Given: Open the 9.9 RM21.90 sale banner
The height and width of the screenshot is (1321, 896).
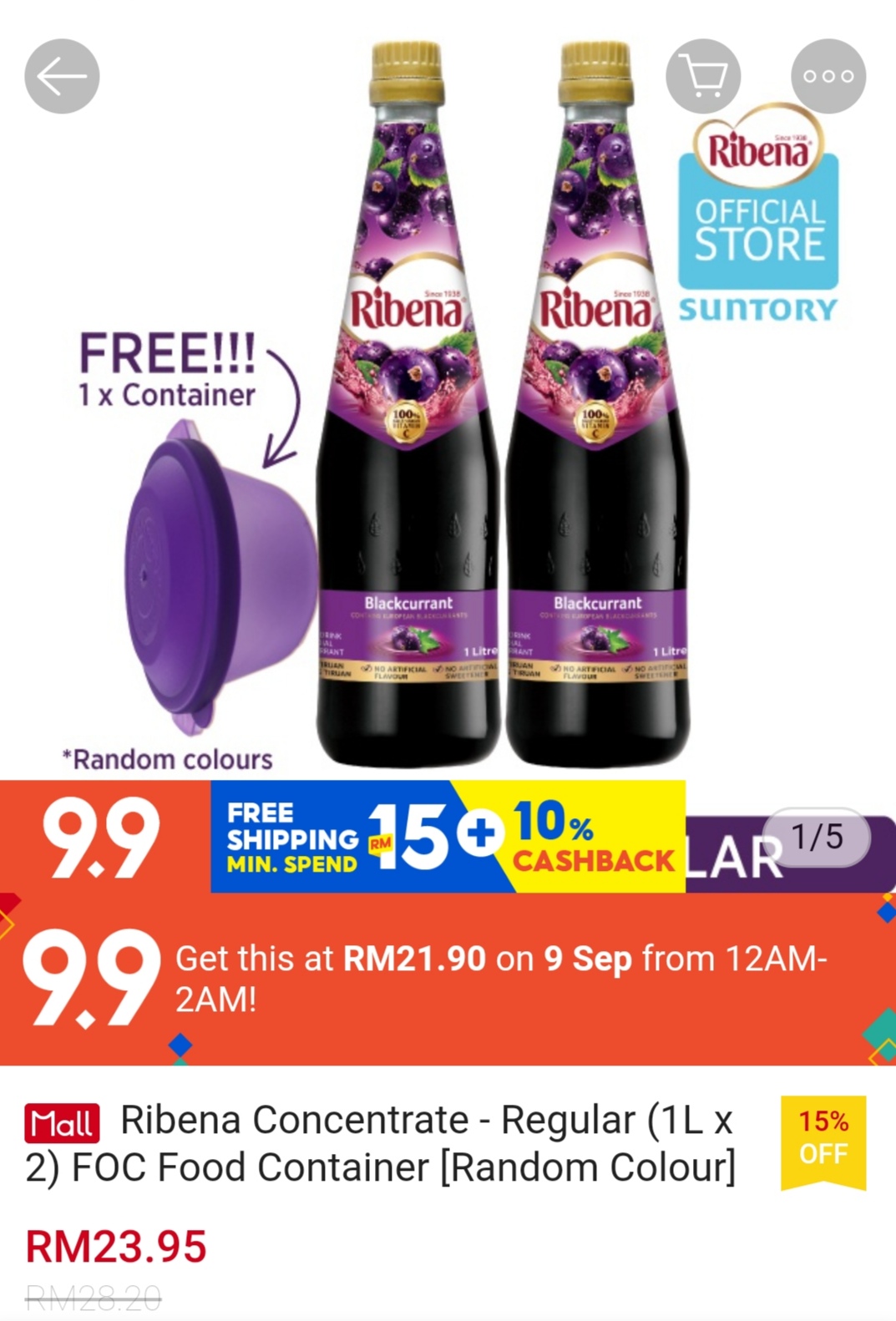Looking at the screenshot, I should (448, 979).
